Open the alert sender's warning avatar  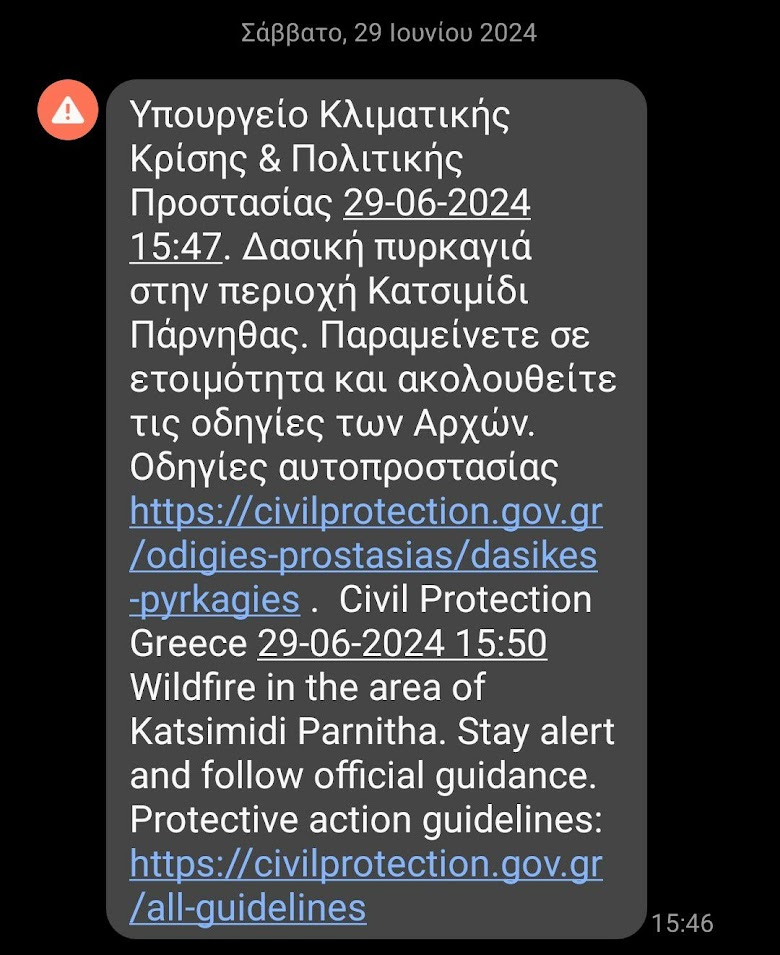[x=68, y=111]
